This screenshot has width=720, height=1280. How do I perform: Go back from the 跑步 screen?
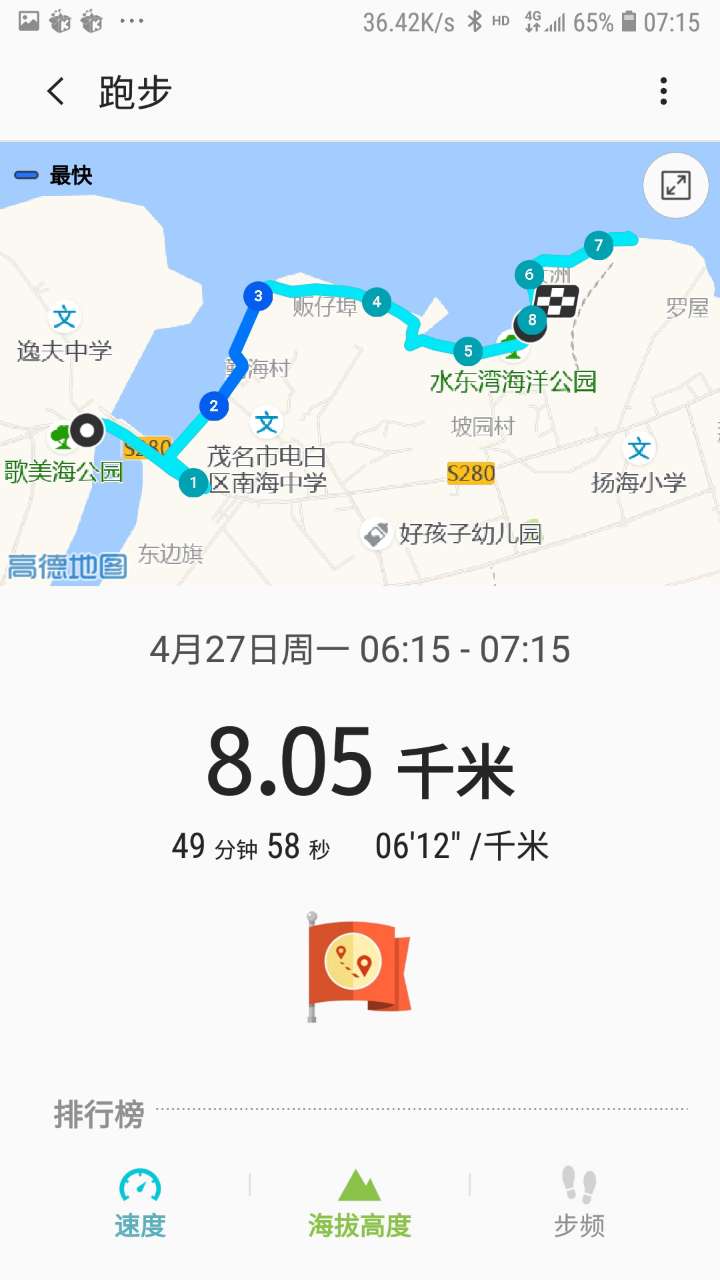(56, 92)
